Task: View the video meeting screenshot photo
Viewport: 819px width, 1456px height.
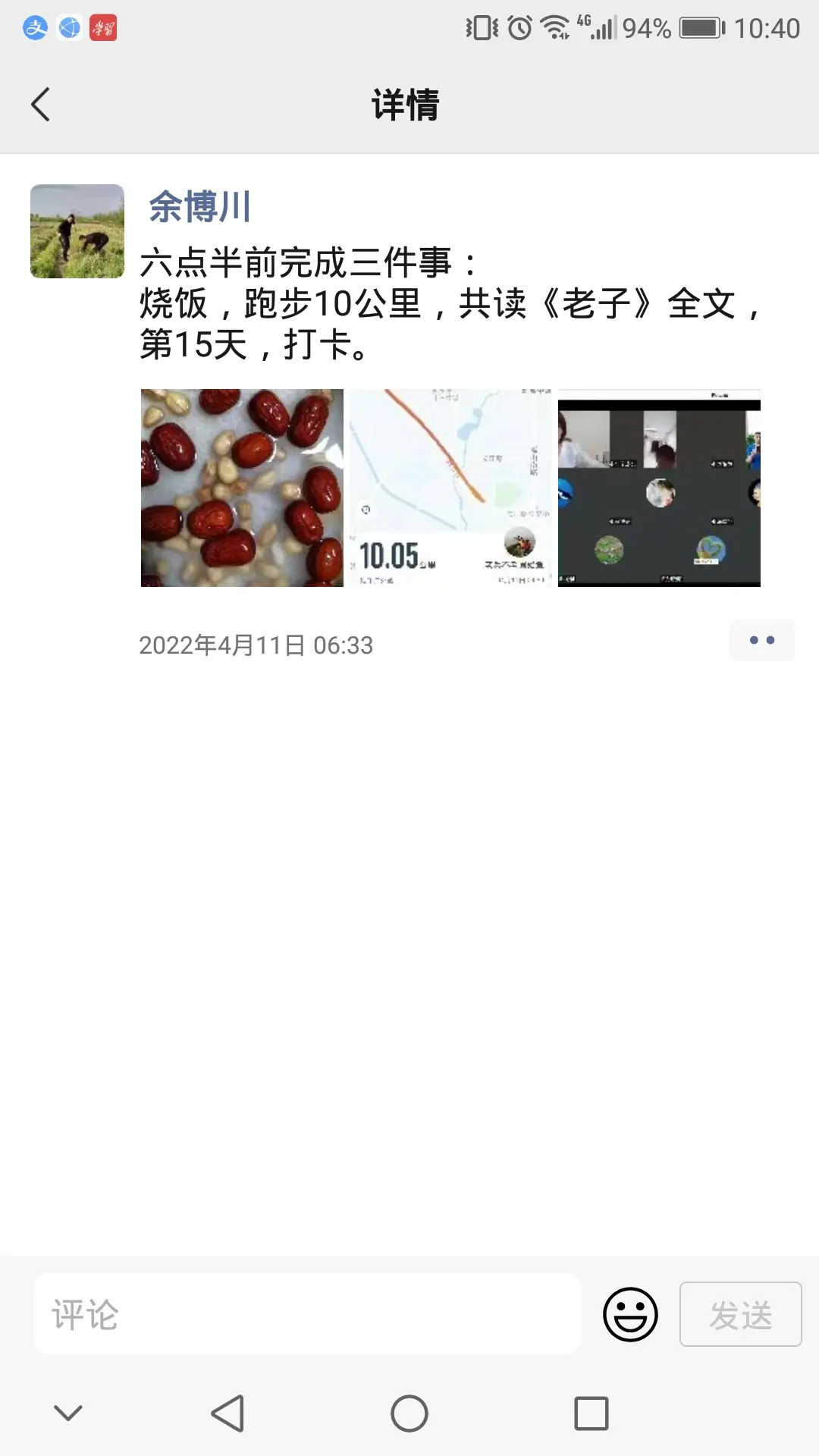Action: (x=659, y=488)
